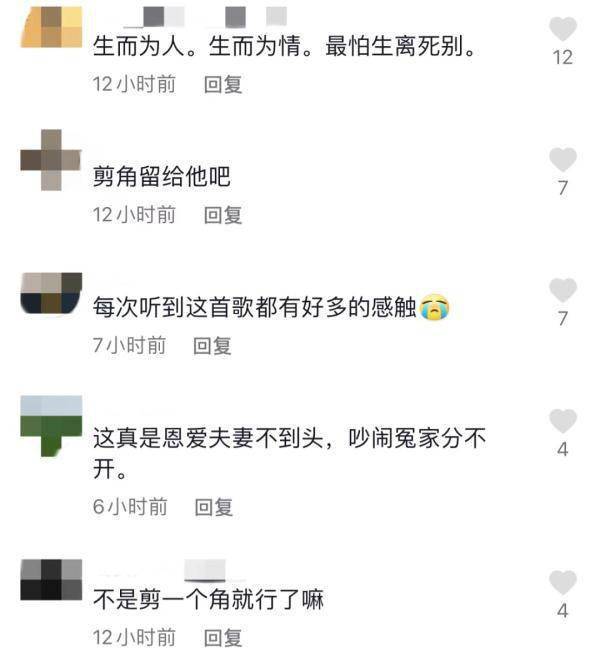600x662 pixels.
Task: View the profile of the "生而为人" commenter
Action: coord(51,27)
